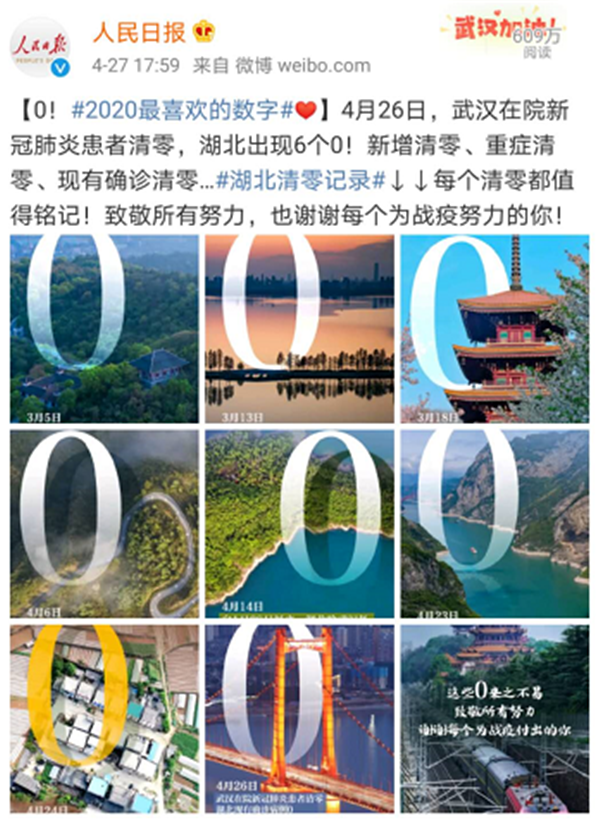Open the 4月23日 river gorge photo
Viewport: 600px width, 827px height.
(x=494, y=523)
